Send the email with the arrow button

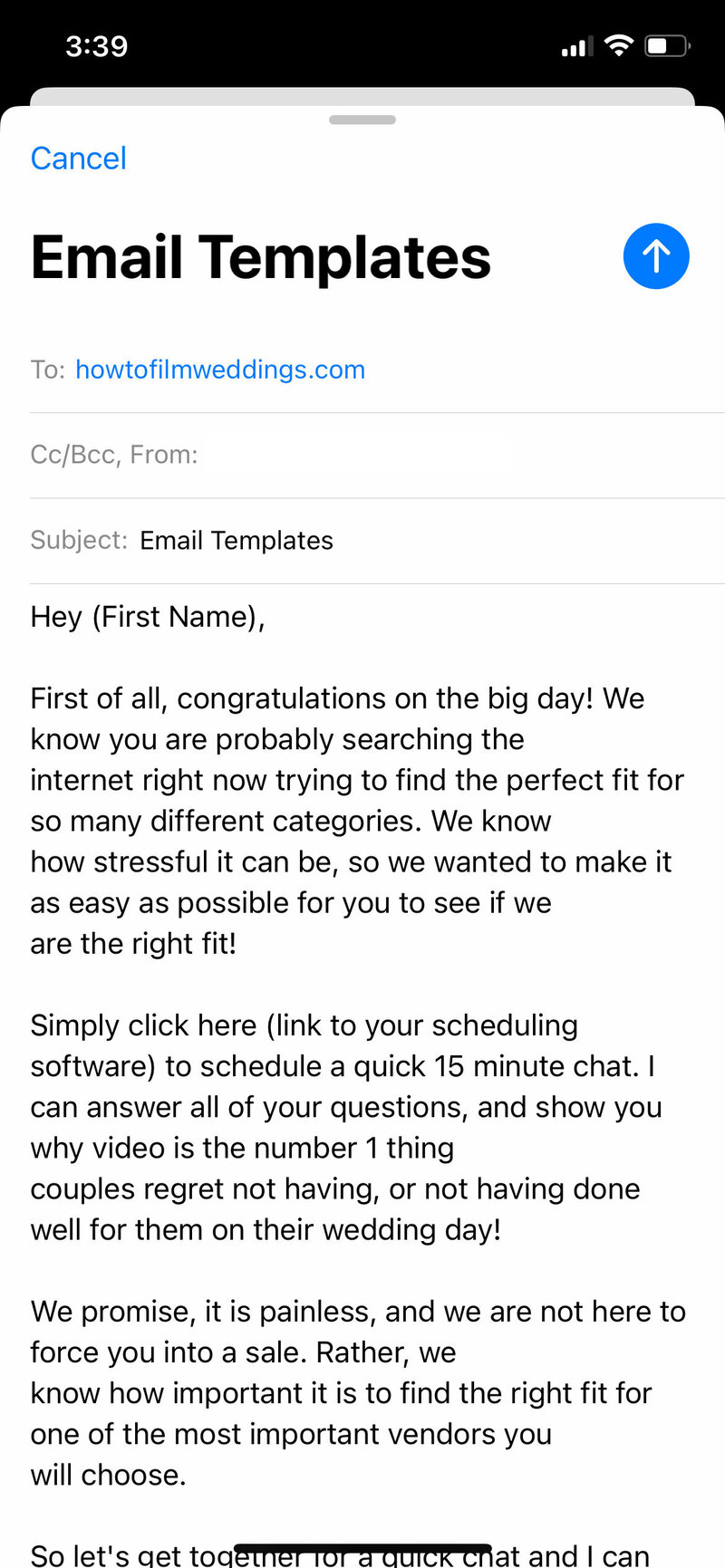[656, 256]
